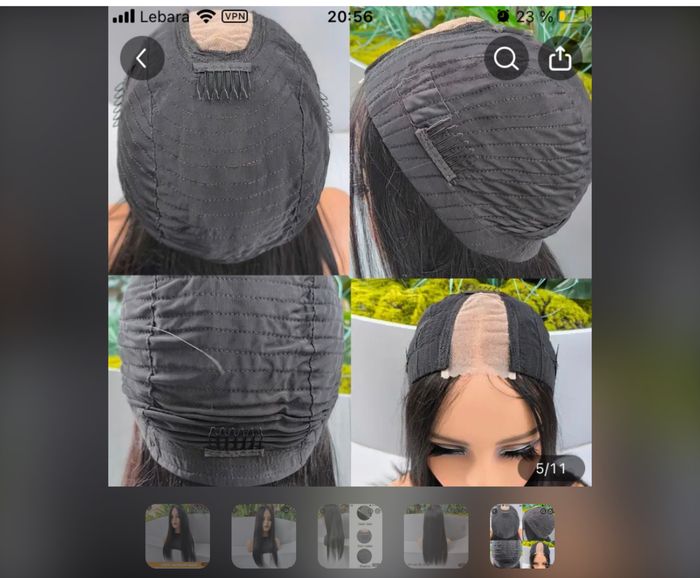Share this product image
Viewport: 700px width, 578px height.
coord(560,59)
